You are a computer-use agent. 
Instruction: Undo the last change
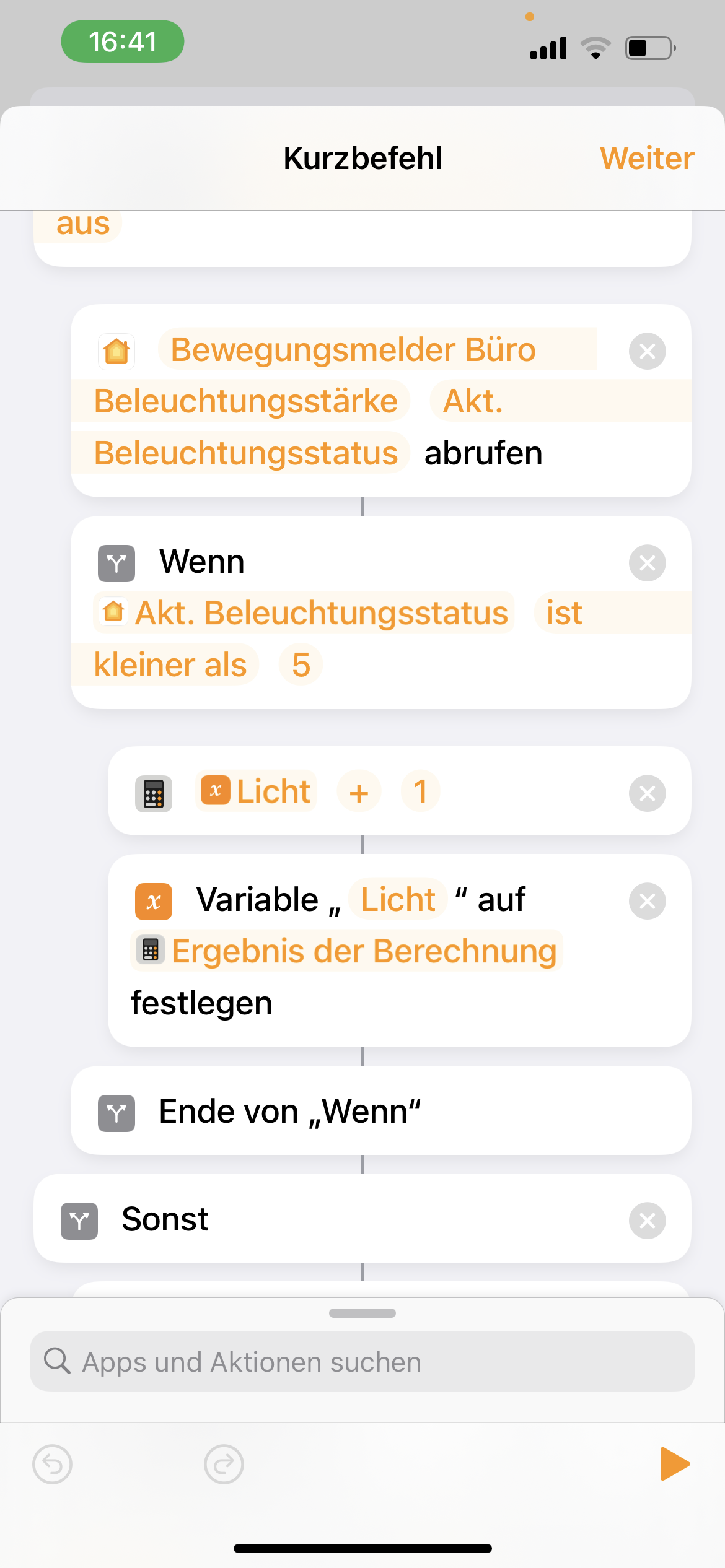point(52,1465)
